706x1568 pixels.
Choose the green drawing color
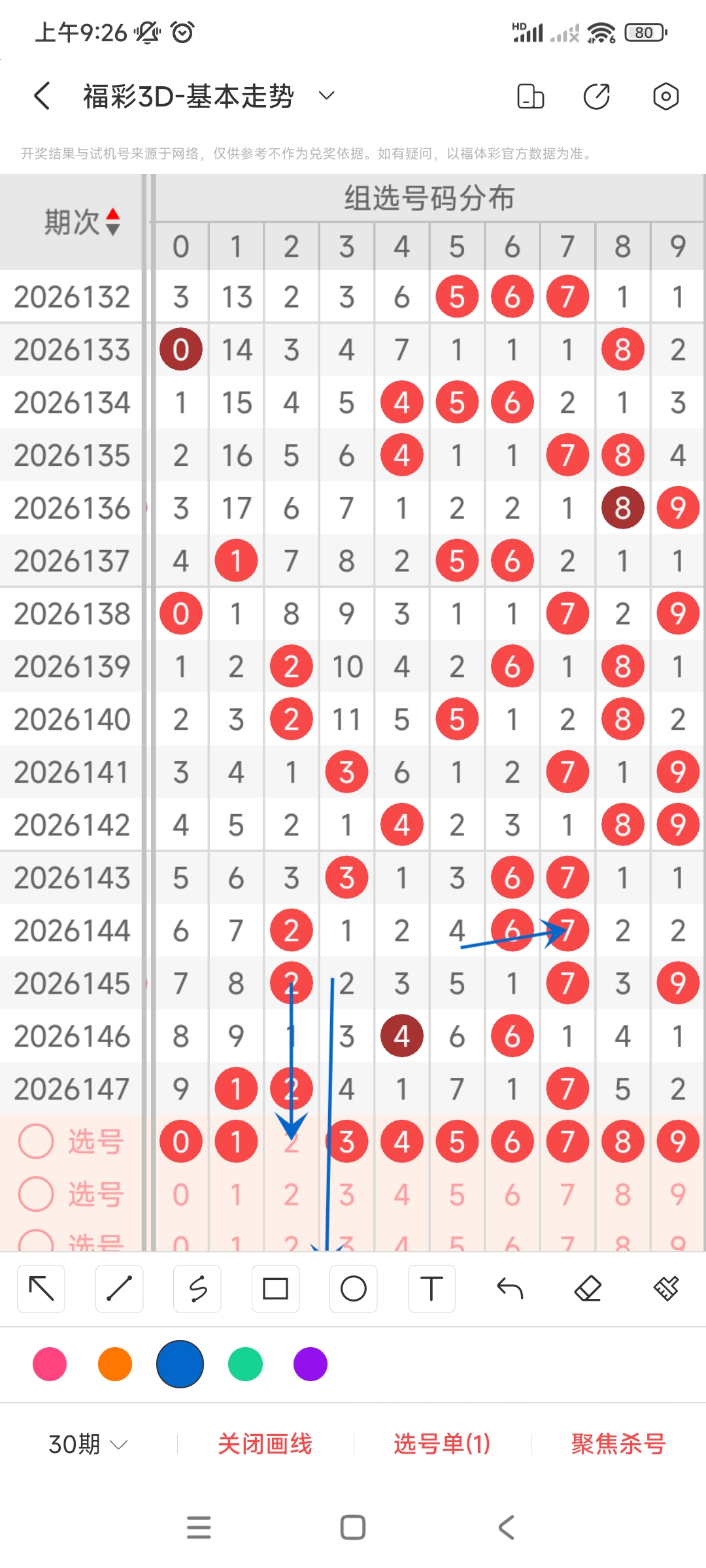click(x=245, y=1364)
